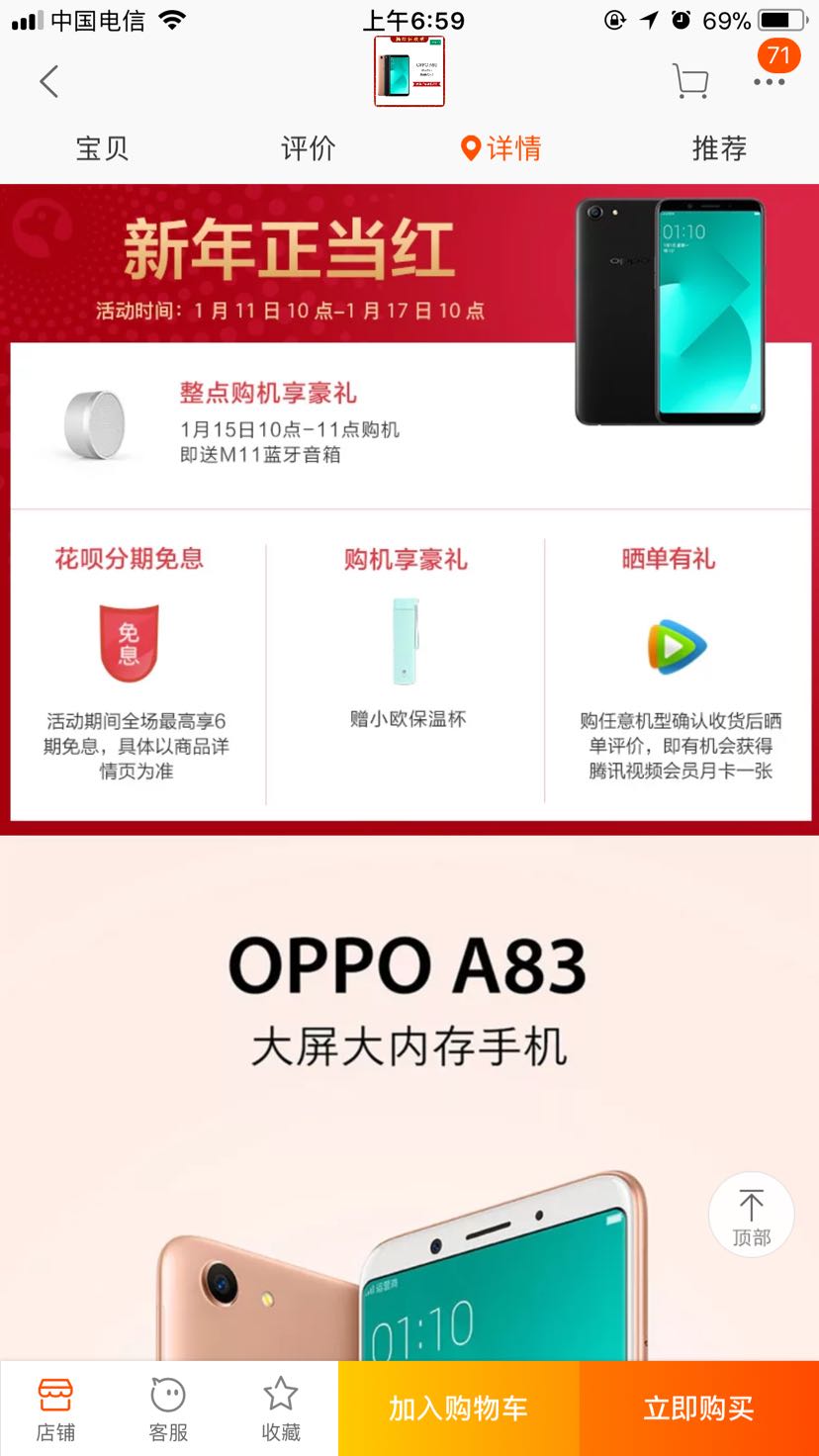Open the shopping cart icon
Screen dimensions: 819x1456
[x=690, y=81]
